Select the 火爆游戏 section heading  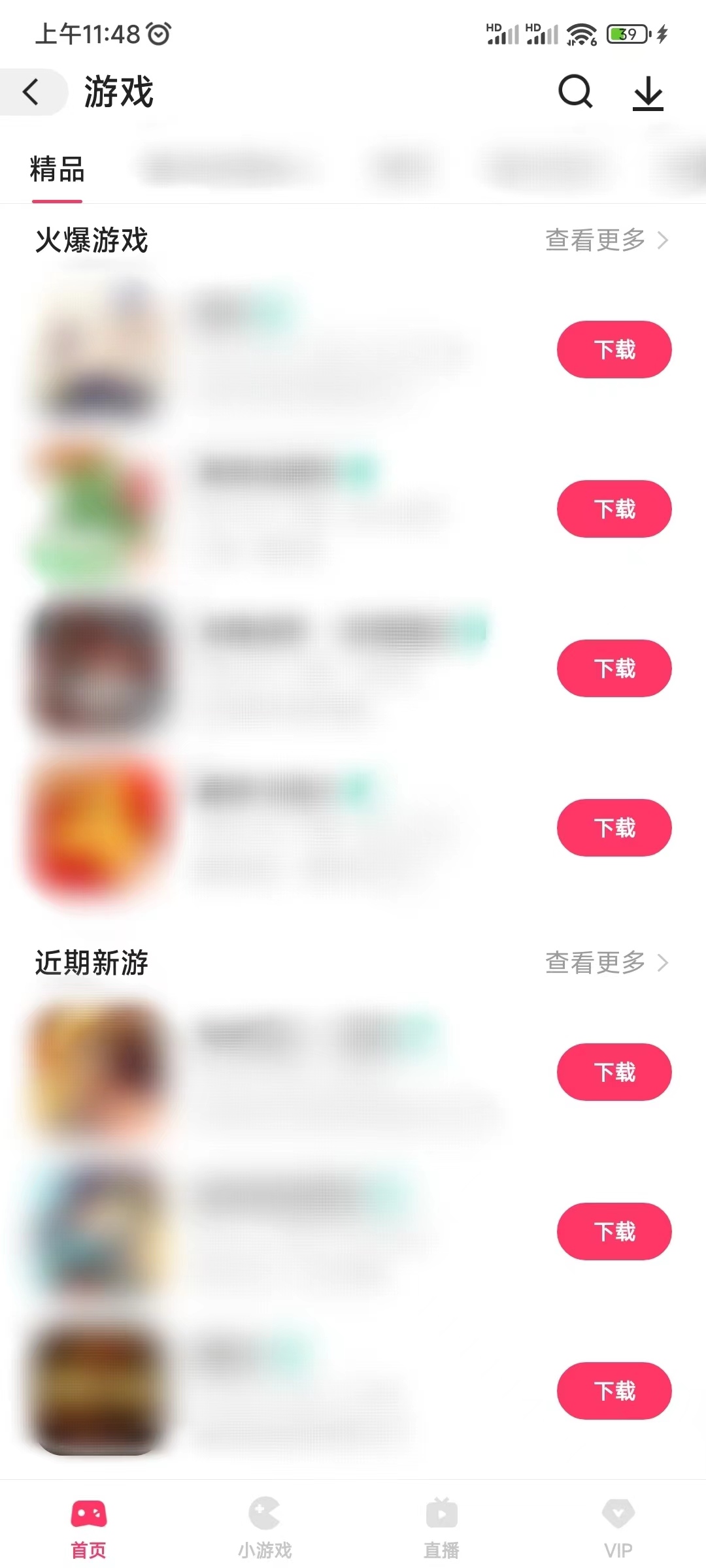(x=92, y=240)
